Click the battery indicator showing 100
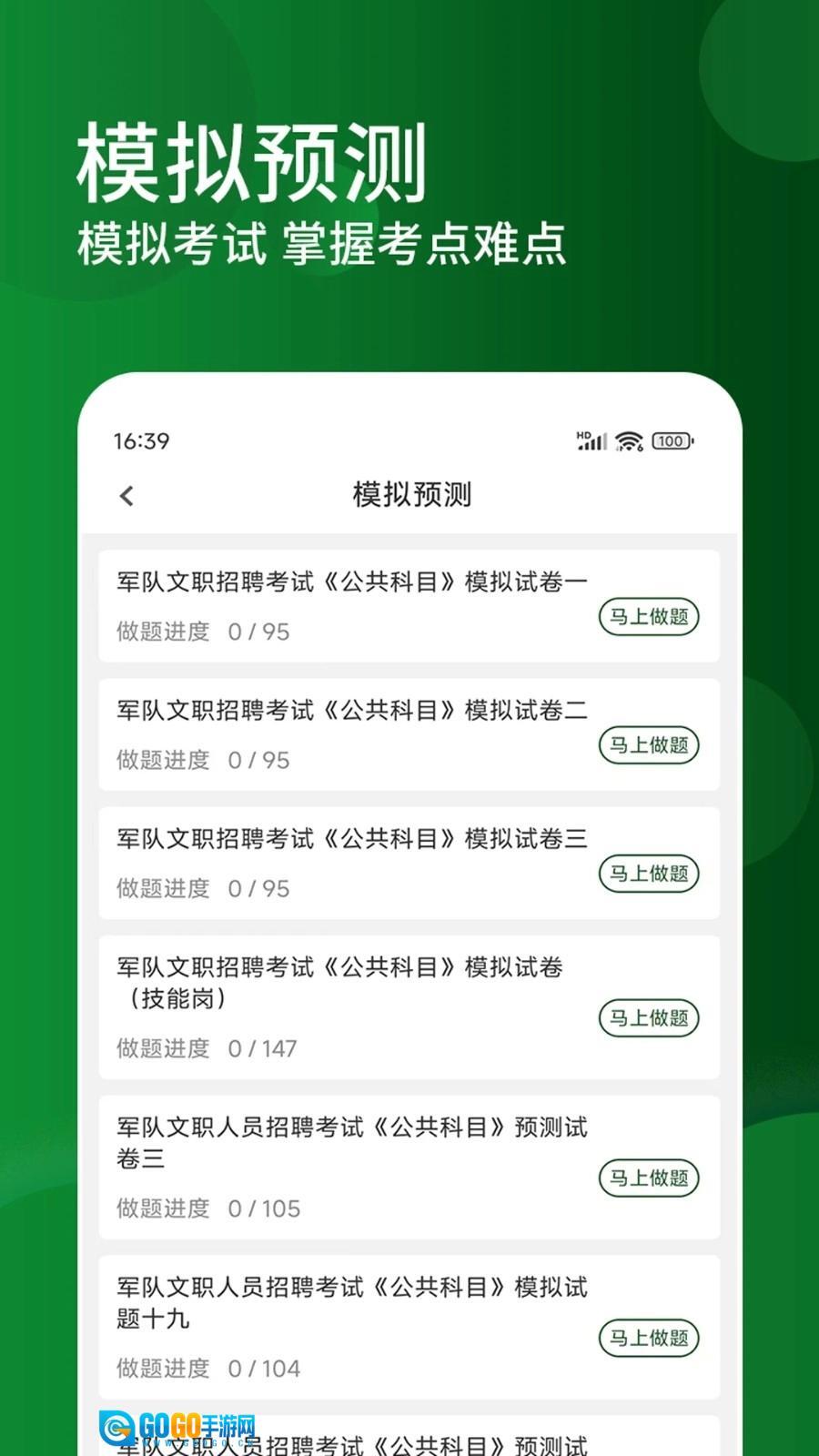 click(x=670, y=440)
